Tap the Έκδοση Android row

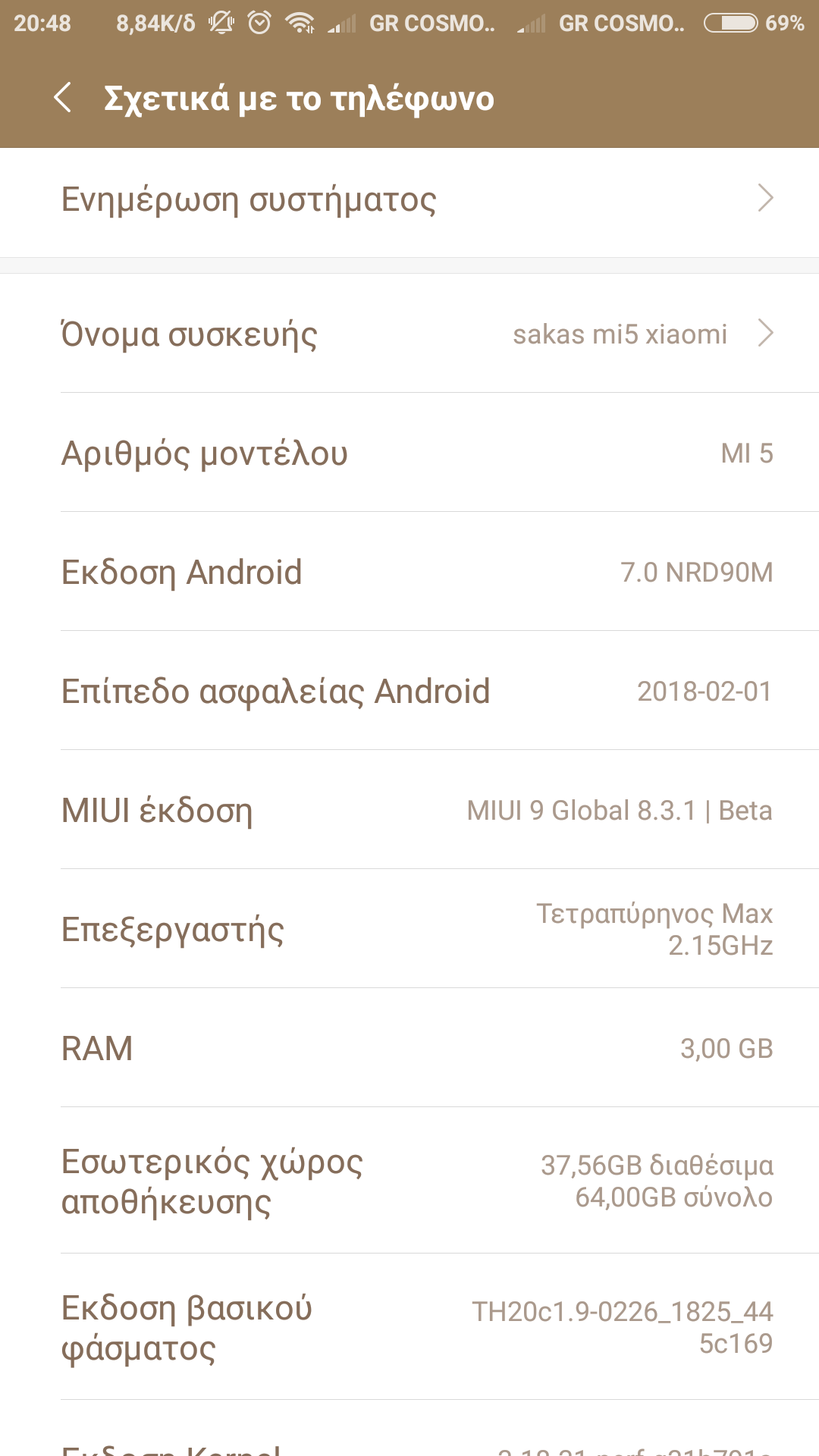pos(409,573)
